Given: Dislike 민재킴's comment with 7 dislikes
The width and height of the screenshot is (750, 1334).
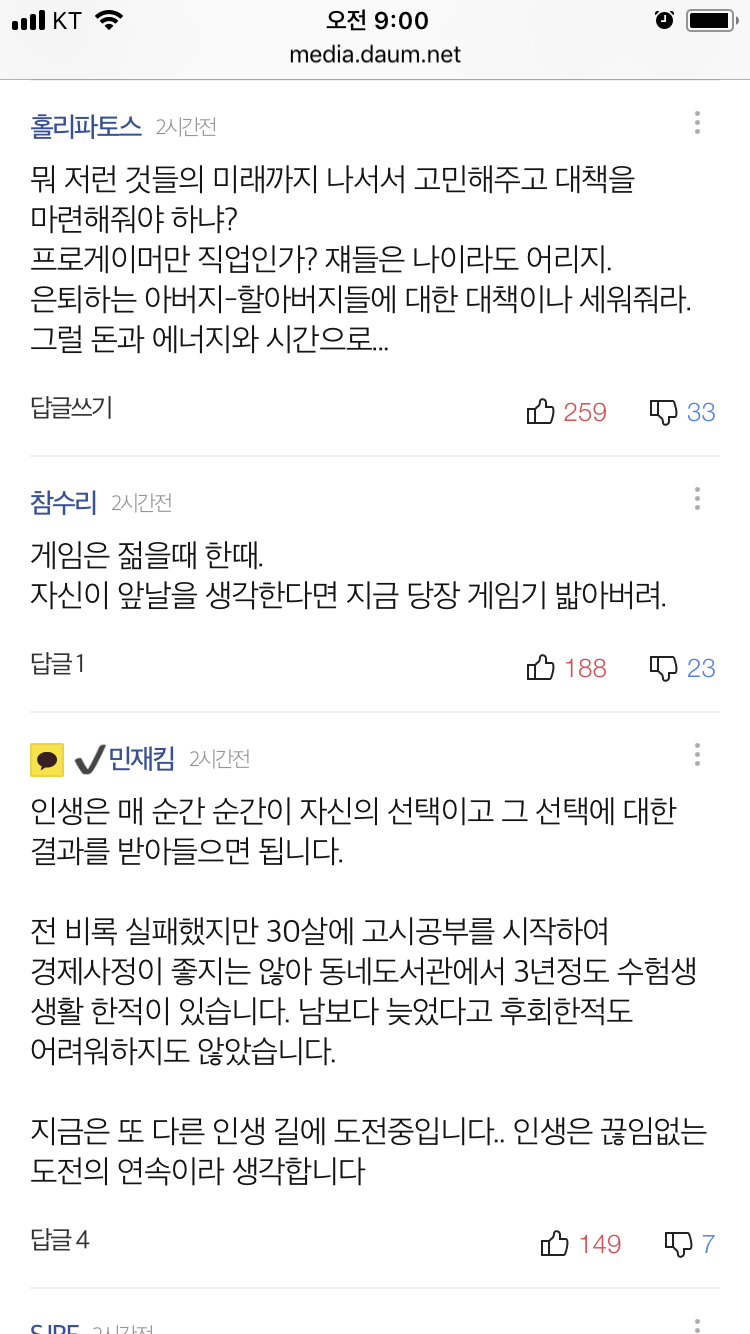Looking at the screenshot, I should [690, 1244].
